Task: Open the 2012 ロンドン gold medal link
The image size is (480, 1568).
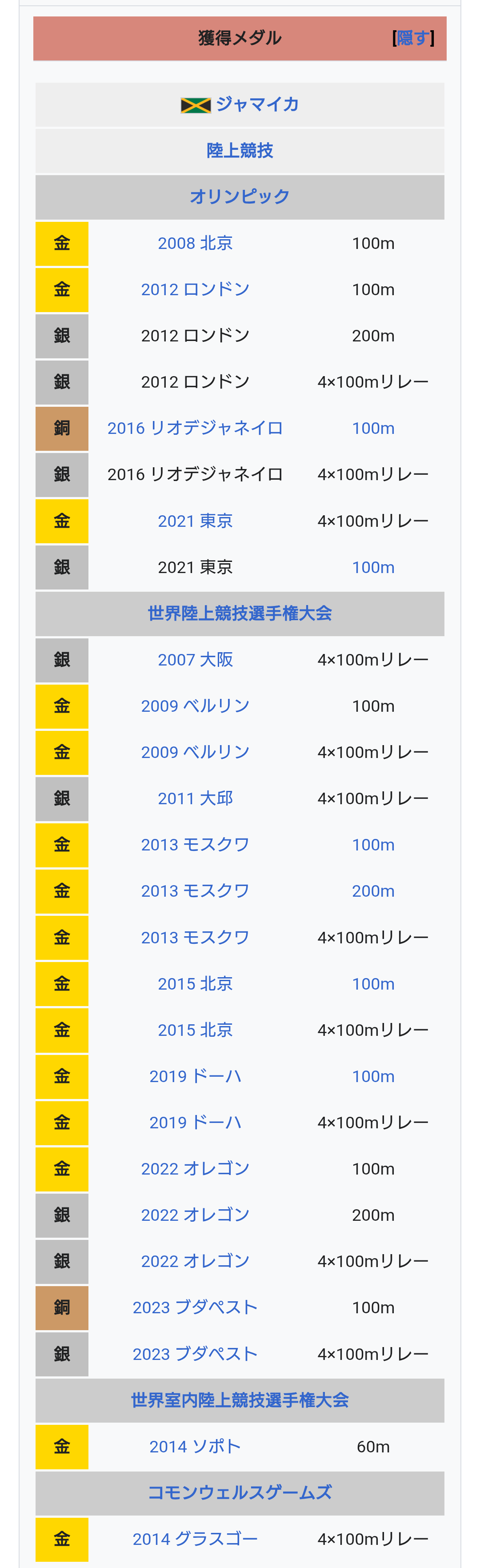Action: point(195,290)
